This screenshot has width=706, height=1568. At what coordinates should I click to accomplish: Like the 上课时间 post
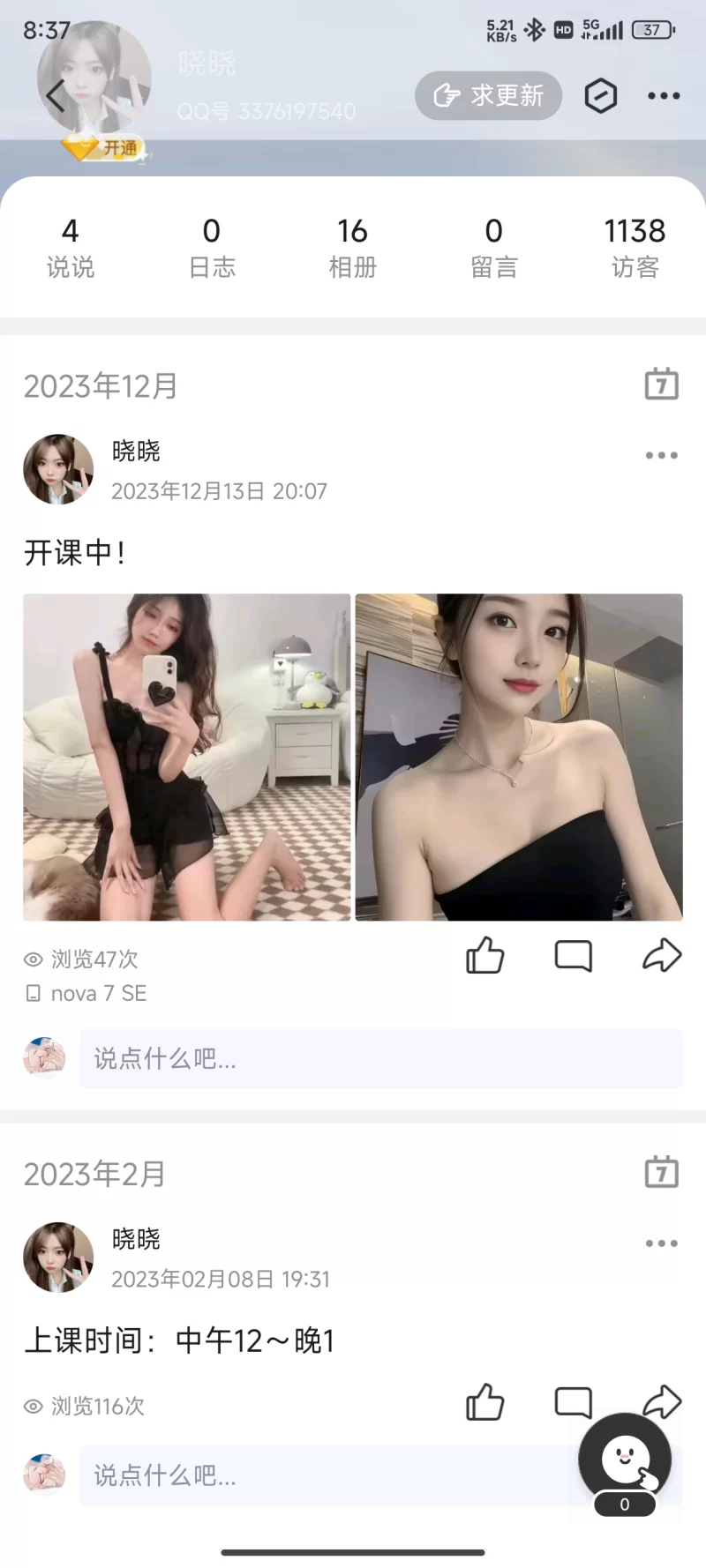484,1401
